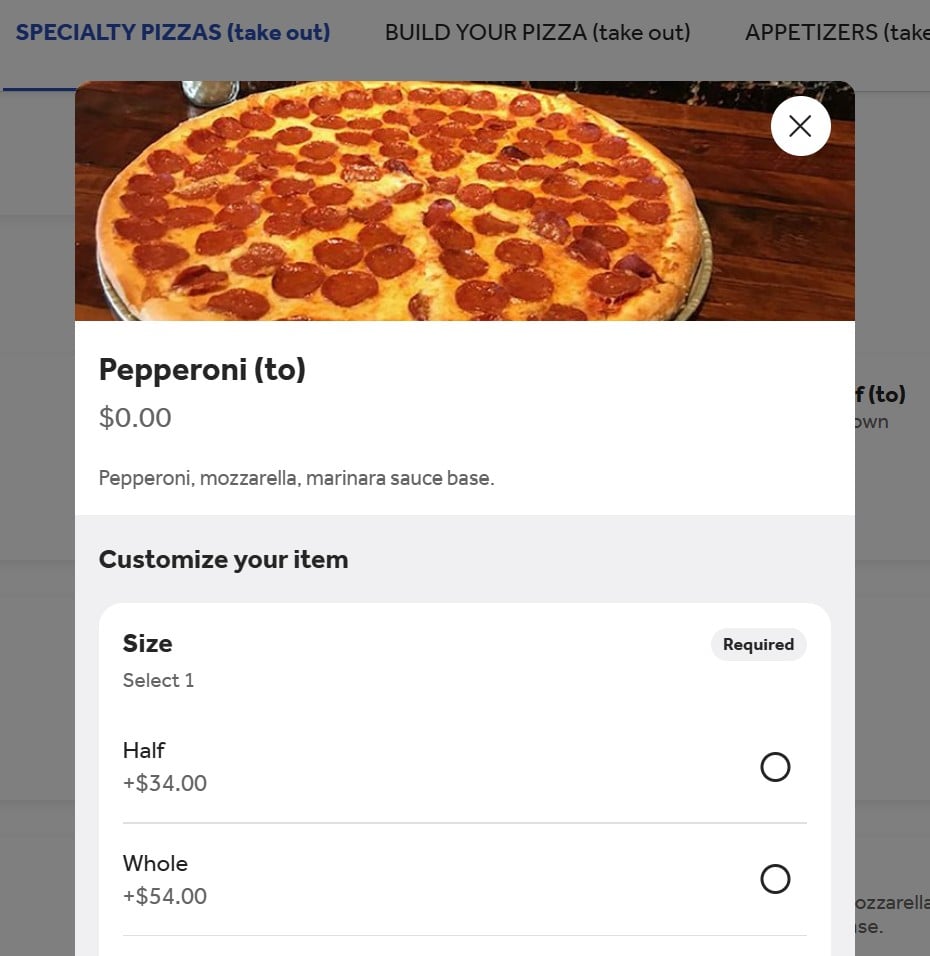The image size is (930, 956).
Task: Select the Half size option
Action: point(775,767)
